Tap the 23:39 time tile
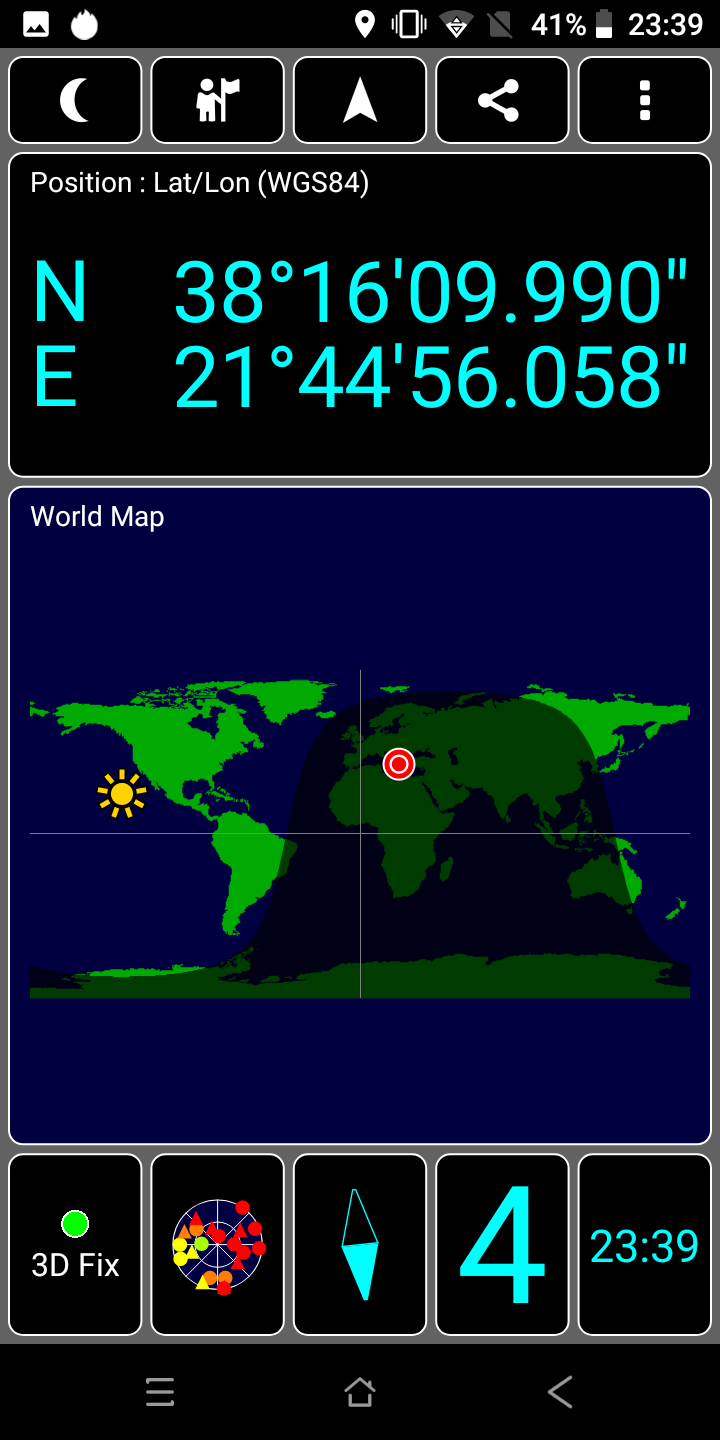The image size is (720, 1440). (645, 1245)
